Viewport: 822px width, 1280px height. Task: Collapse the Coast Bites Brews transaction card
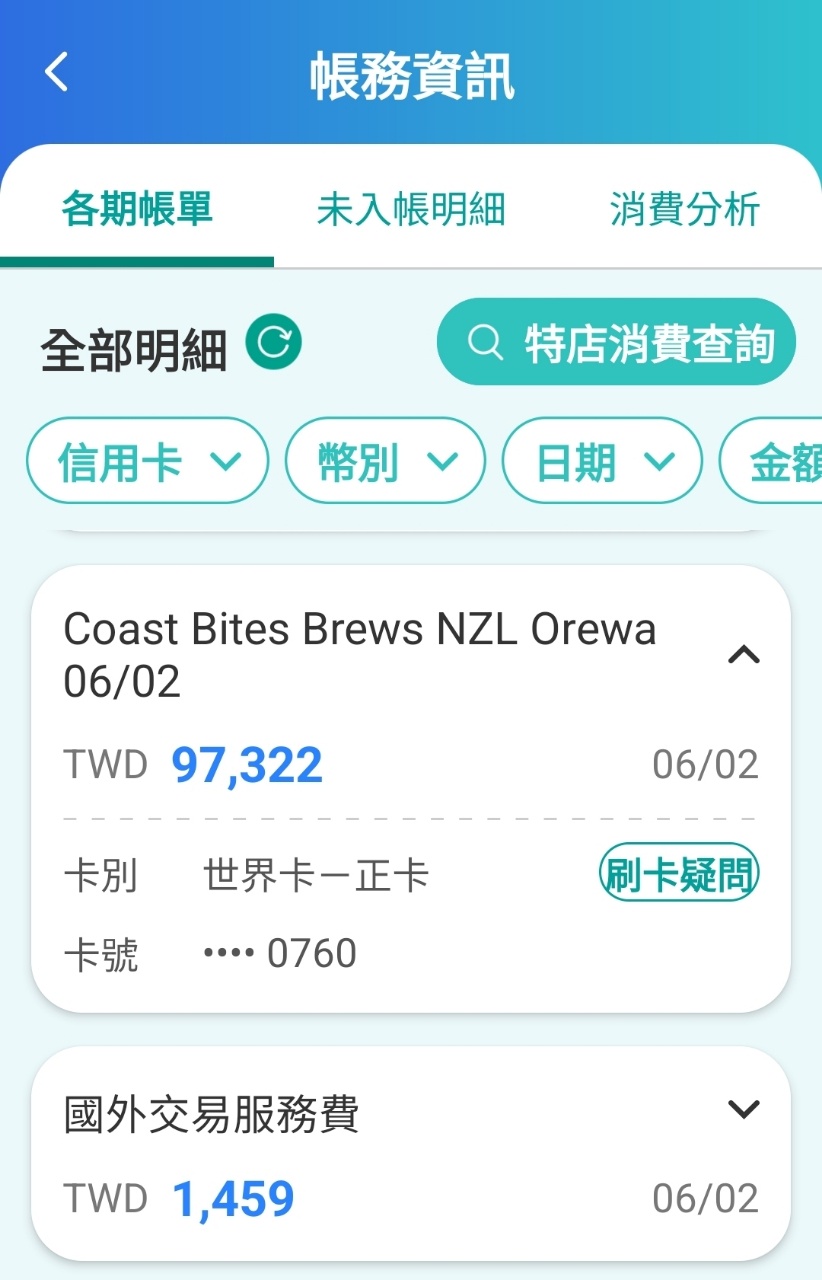pos(743,655)
